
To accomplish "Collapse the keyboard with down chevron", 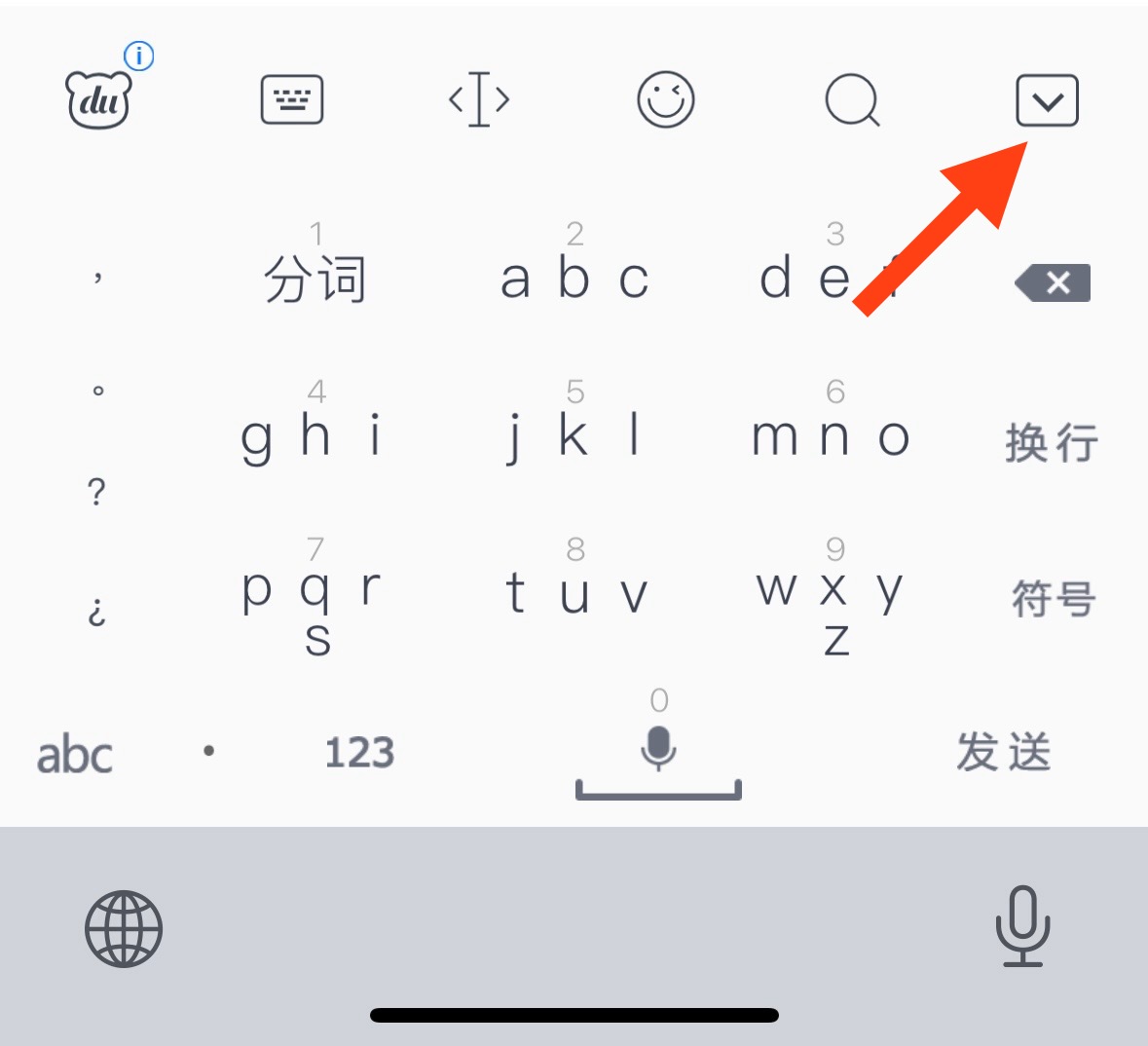I will 1047,100.
